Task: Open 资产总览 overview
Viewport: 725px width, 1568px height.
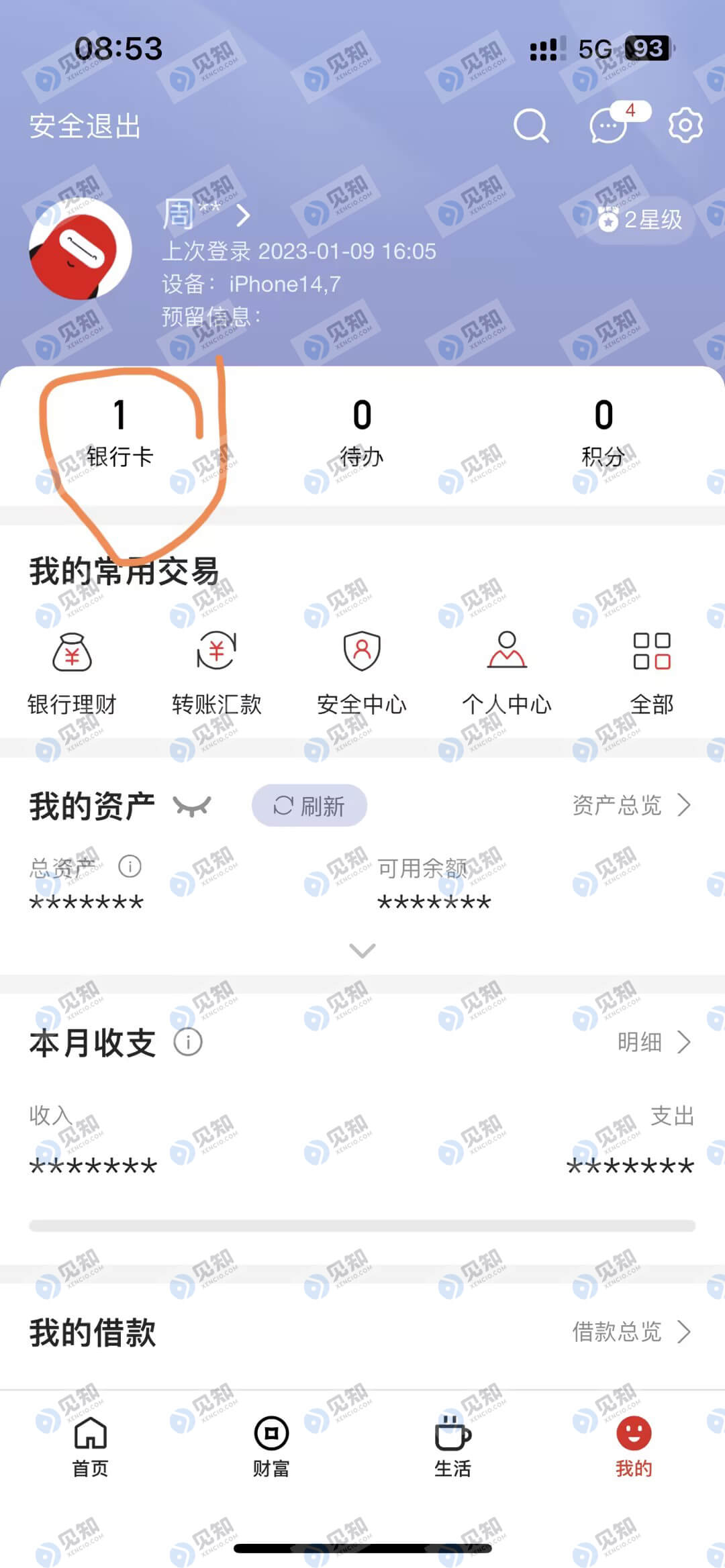Action: tap(630, 805)
